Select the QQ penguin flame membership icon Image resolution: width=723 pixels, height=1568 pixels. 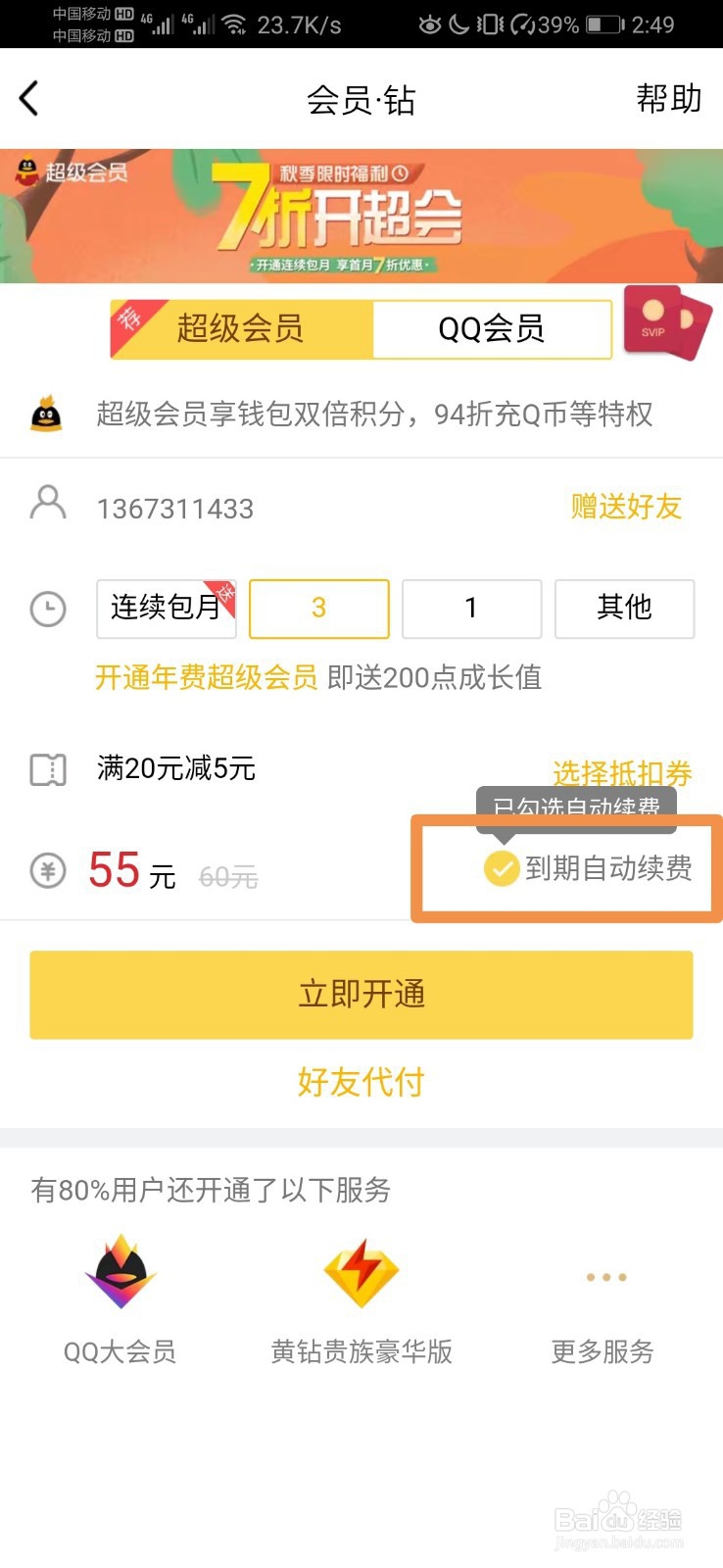pos(47,414)
